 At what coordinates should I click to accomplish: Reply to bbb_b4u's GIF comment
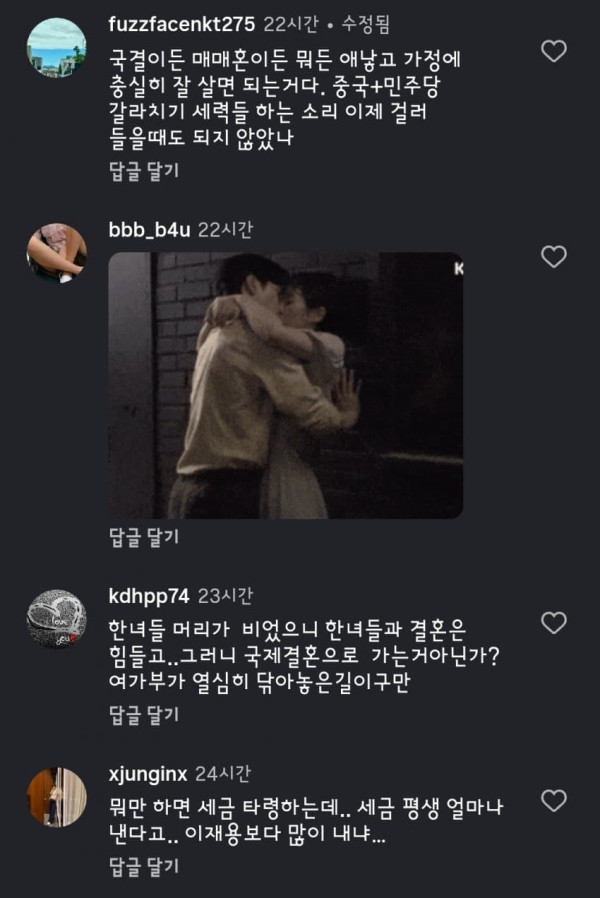[144, 537]
